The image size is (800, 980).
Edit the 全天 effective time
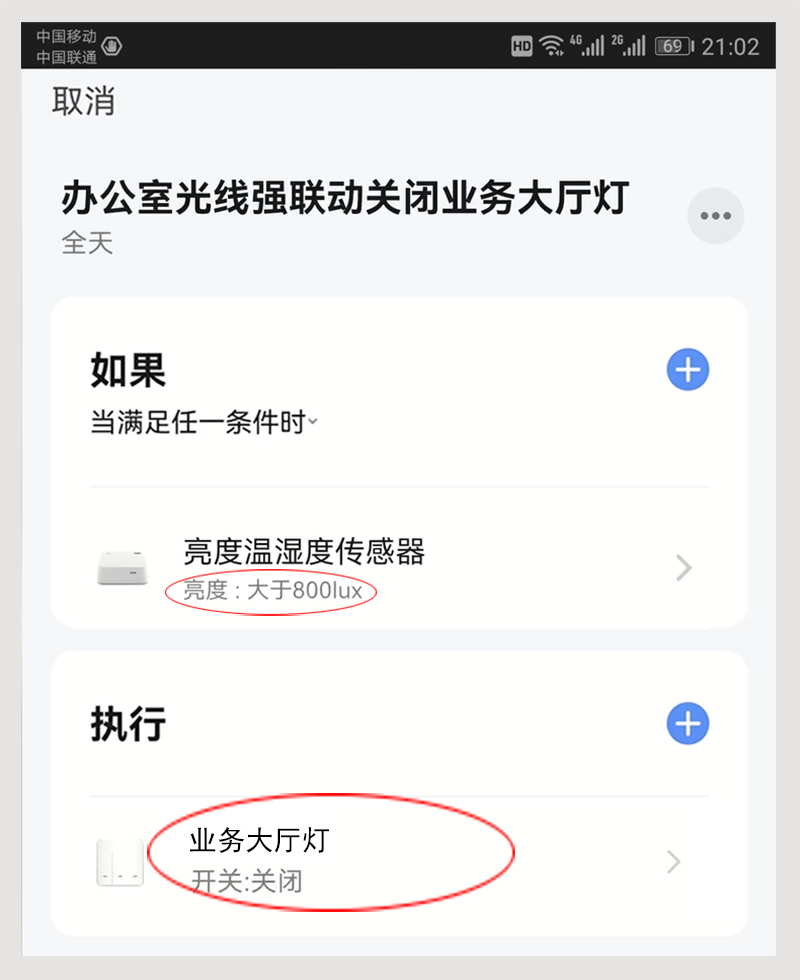pos(88,243)
